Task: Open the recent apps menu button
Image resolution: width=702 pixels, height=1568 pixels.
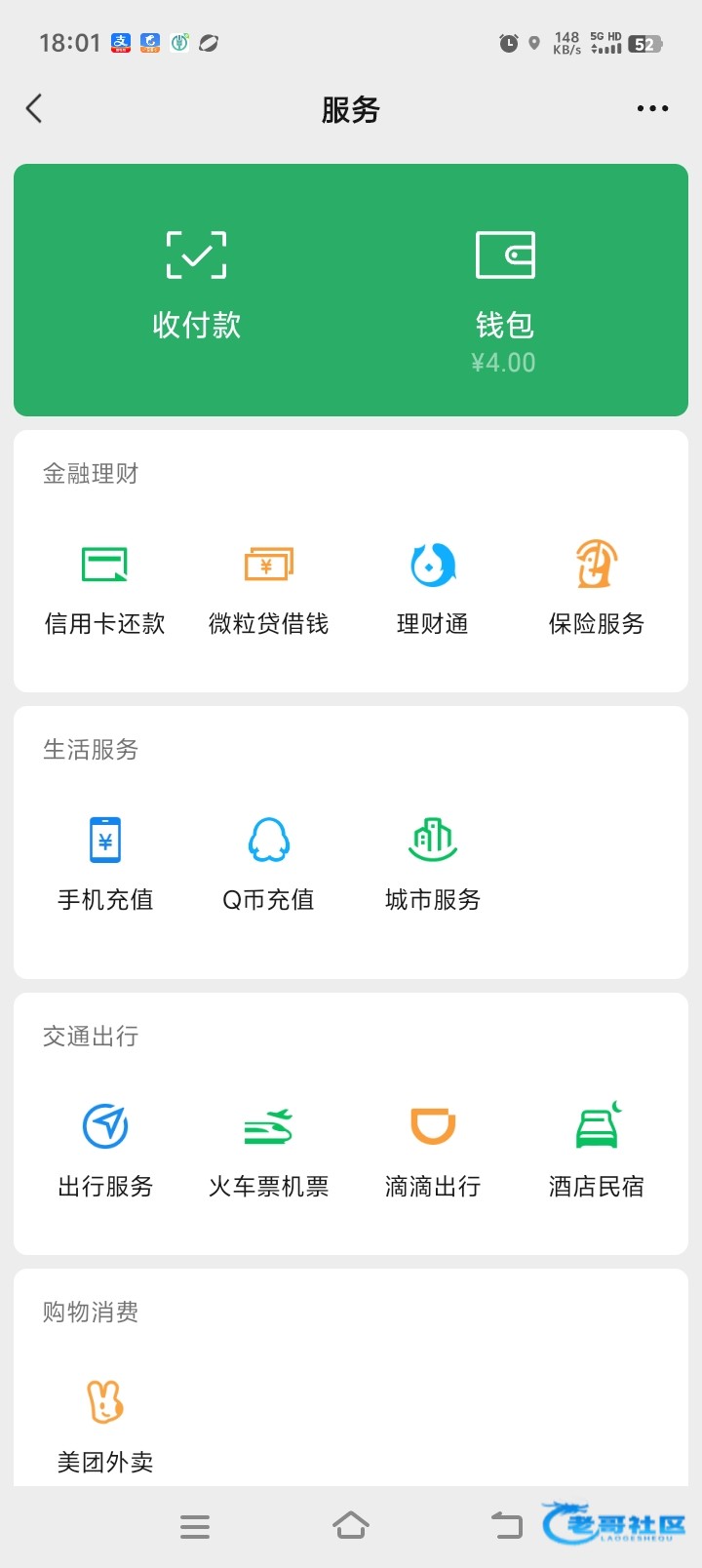Action: (195, 1526)
